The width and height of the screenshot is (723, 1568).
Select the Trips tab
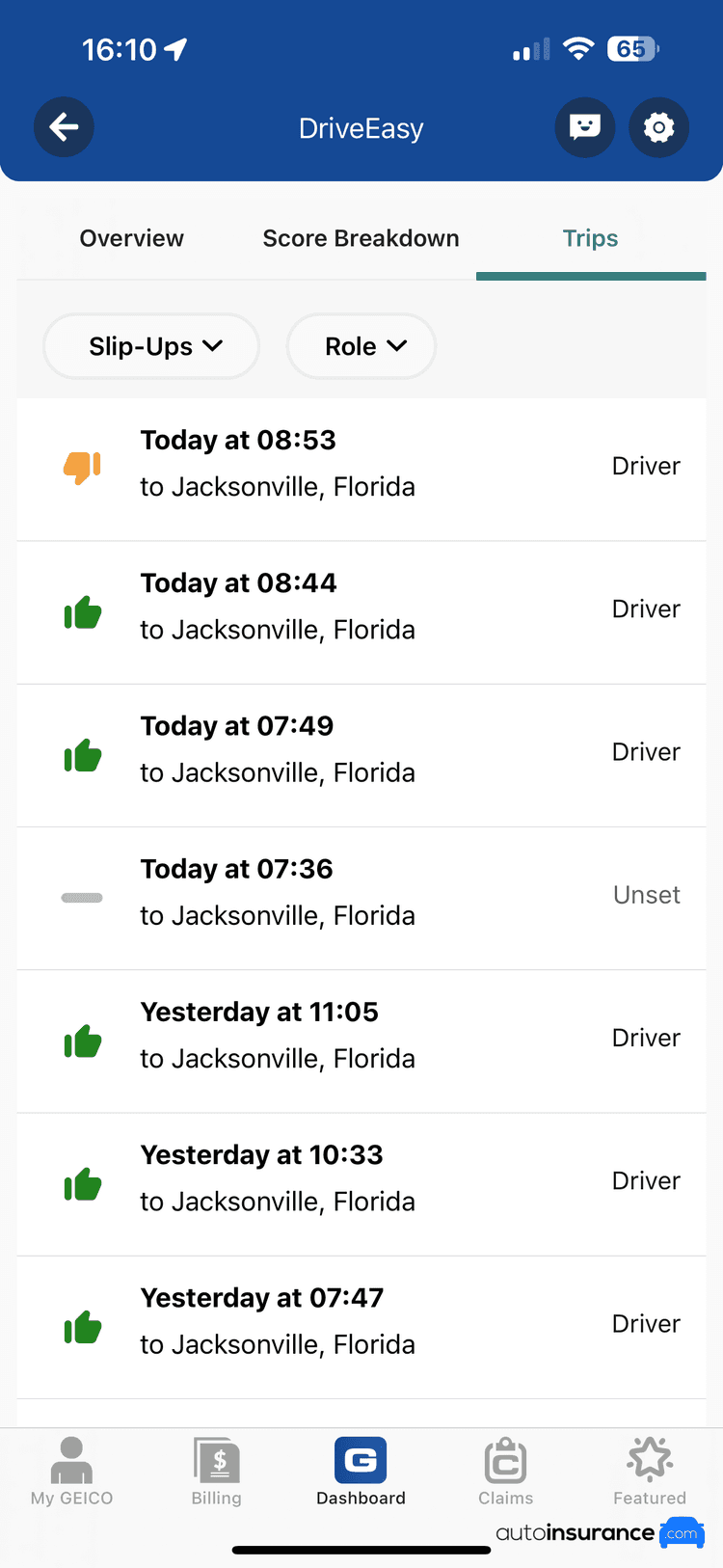590,238
